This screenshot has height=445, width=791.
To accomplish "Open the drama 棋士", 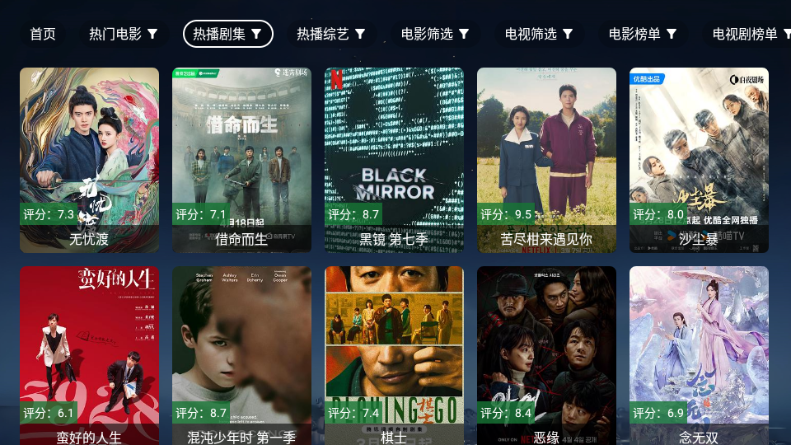I will 394,355.
